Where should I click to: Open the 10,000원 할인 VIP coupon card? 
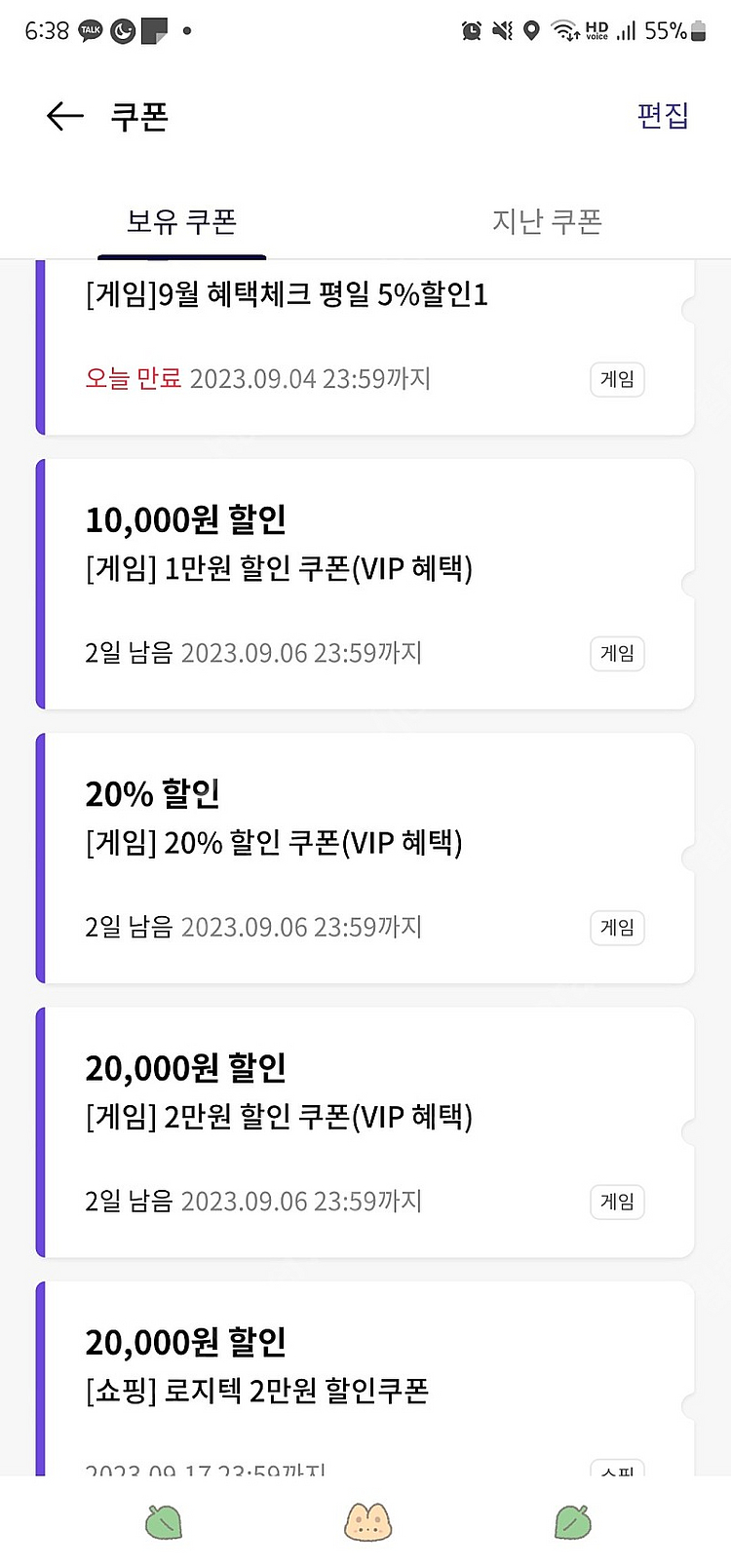point(365,580)
